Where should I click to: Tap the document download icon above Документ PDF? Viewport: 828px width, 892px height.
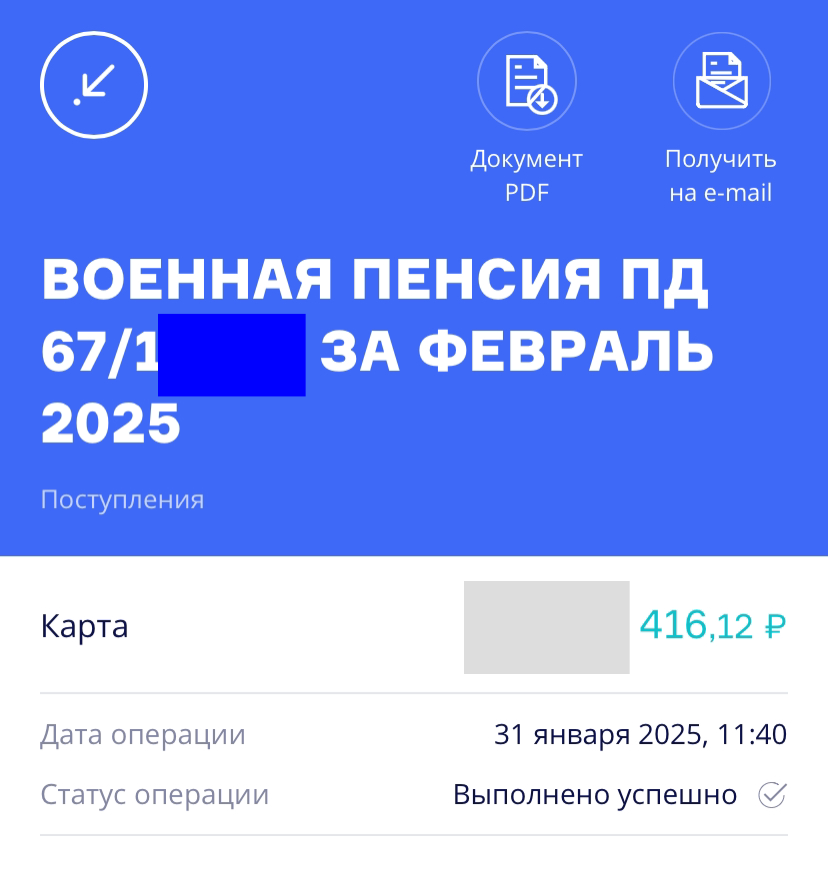527,82
